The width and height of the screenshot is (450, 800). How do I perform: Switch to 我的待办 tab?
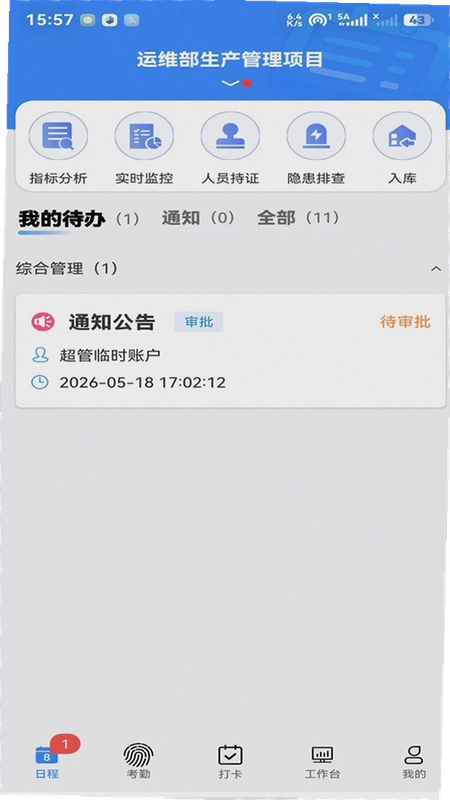click(79, 219)
